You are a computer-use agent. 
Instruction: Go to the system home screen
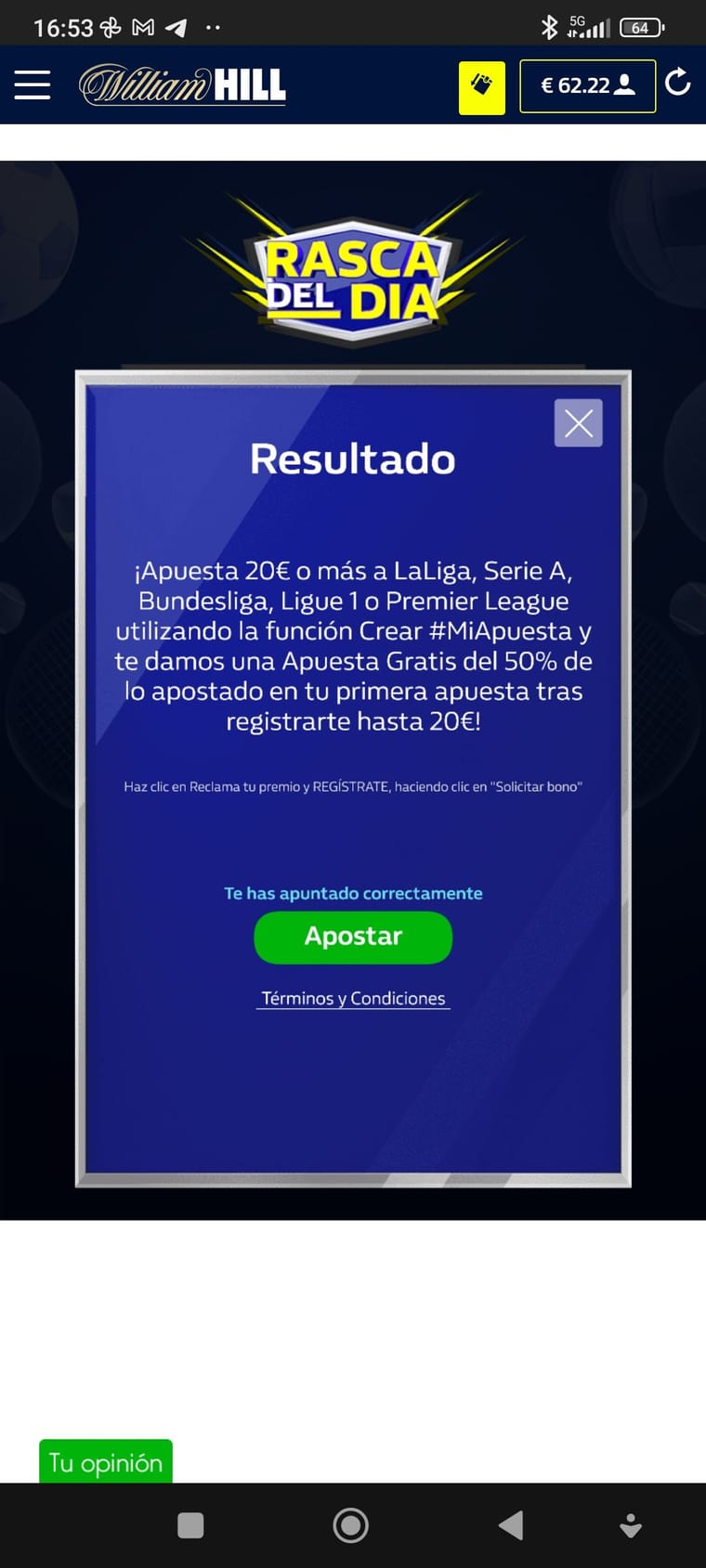[350, 1525]
